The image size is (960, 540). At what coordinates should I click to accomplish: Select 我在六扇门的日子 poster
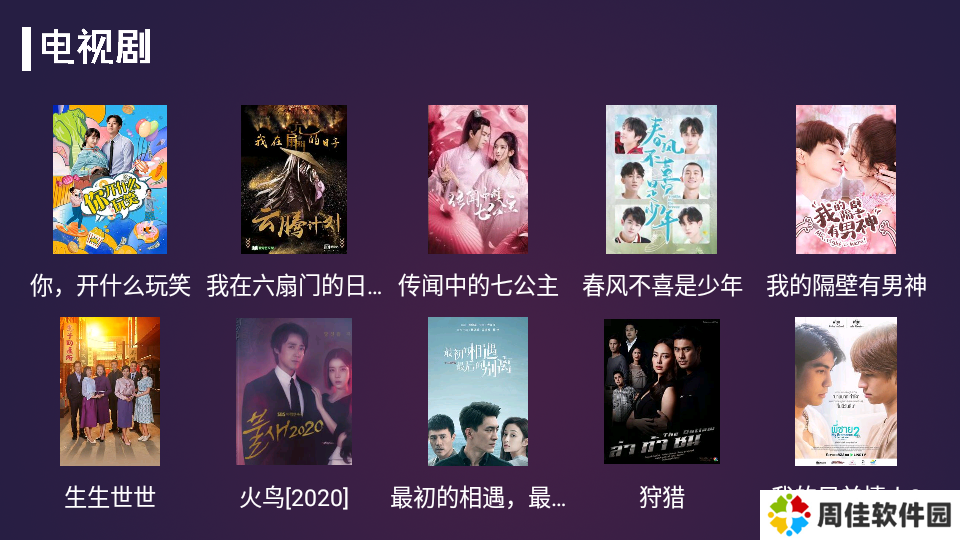click(x=294, y=180)
